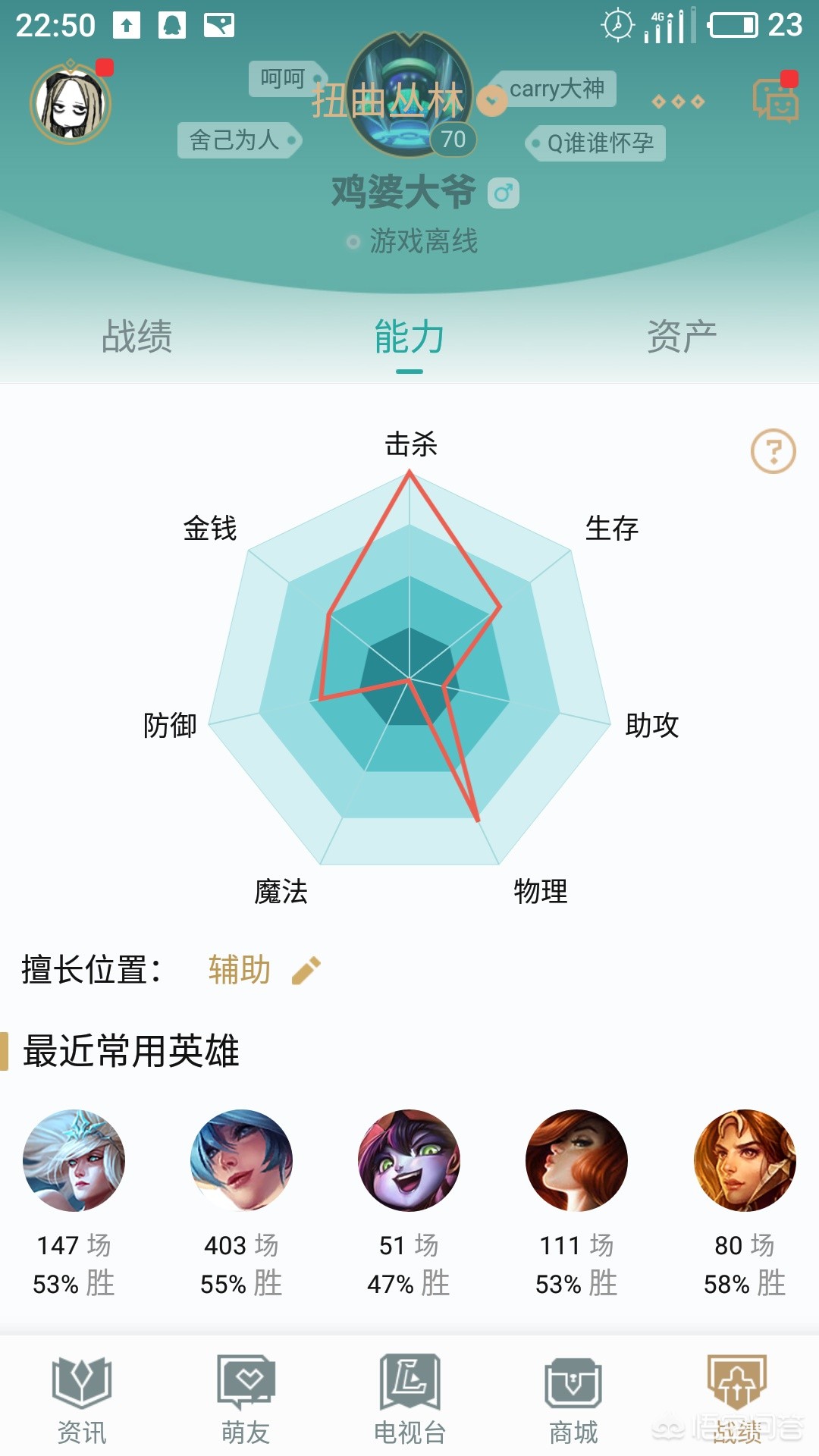Open the chat messages icon
The image size is (819, 1456).
[775, 101]
